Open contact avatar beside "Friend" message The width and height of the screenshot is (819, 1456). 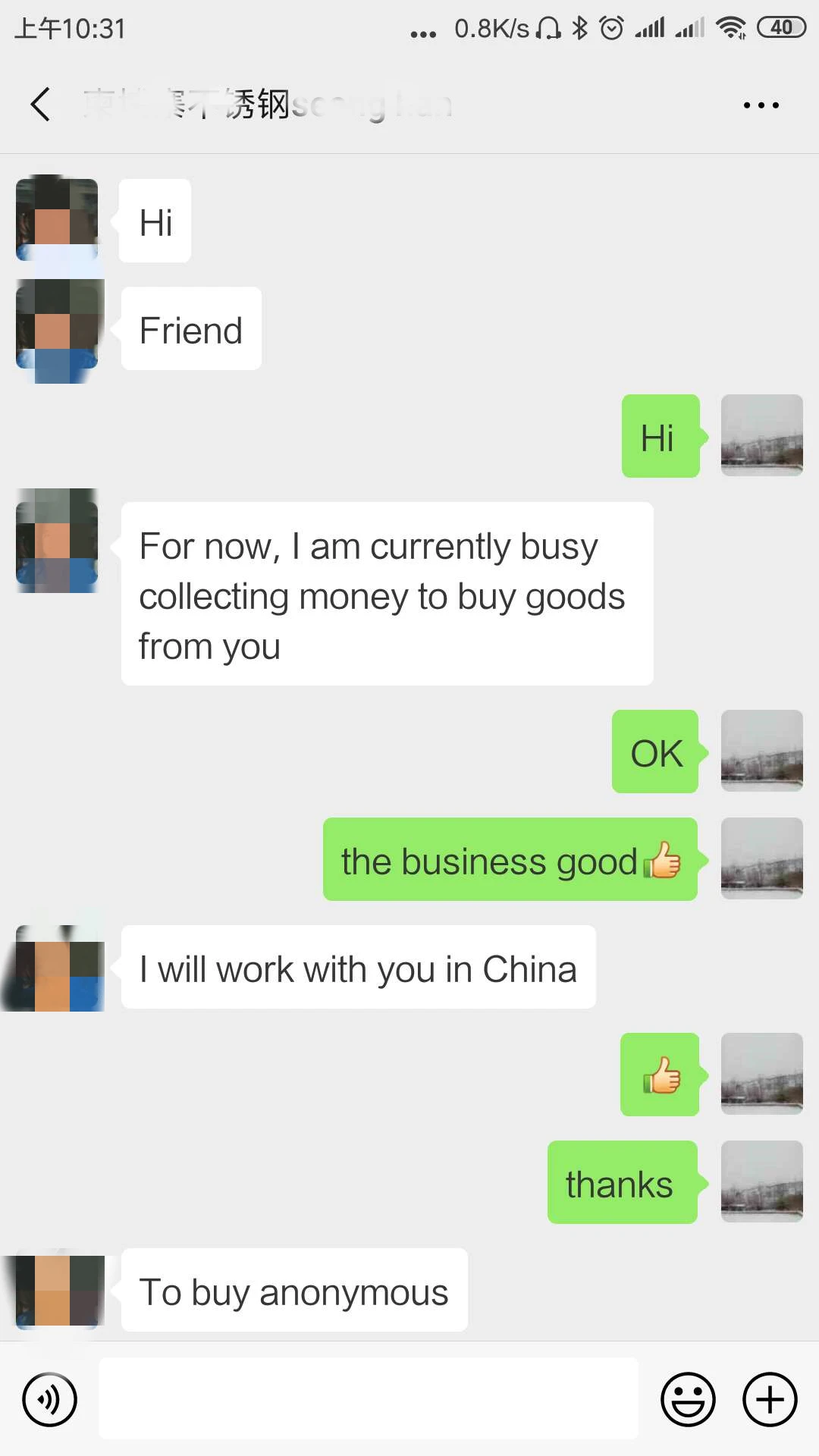pyautogui.click(x=58, y=331)
